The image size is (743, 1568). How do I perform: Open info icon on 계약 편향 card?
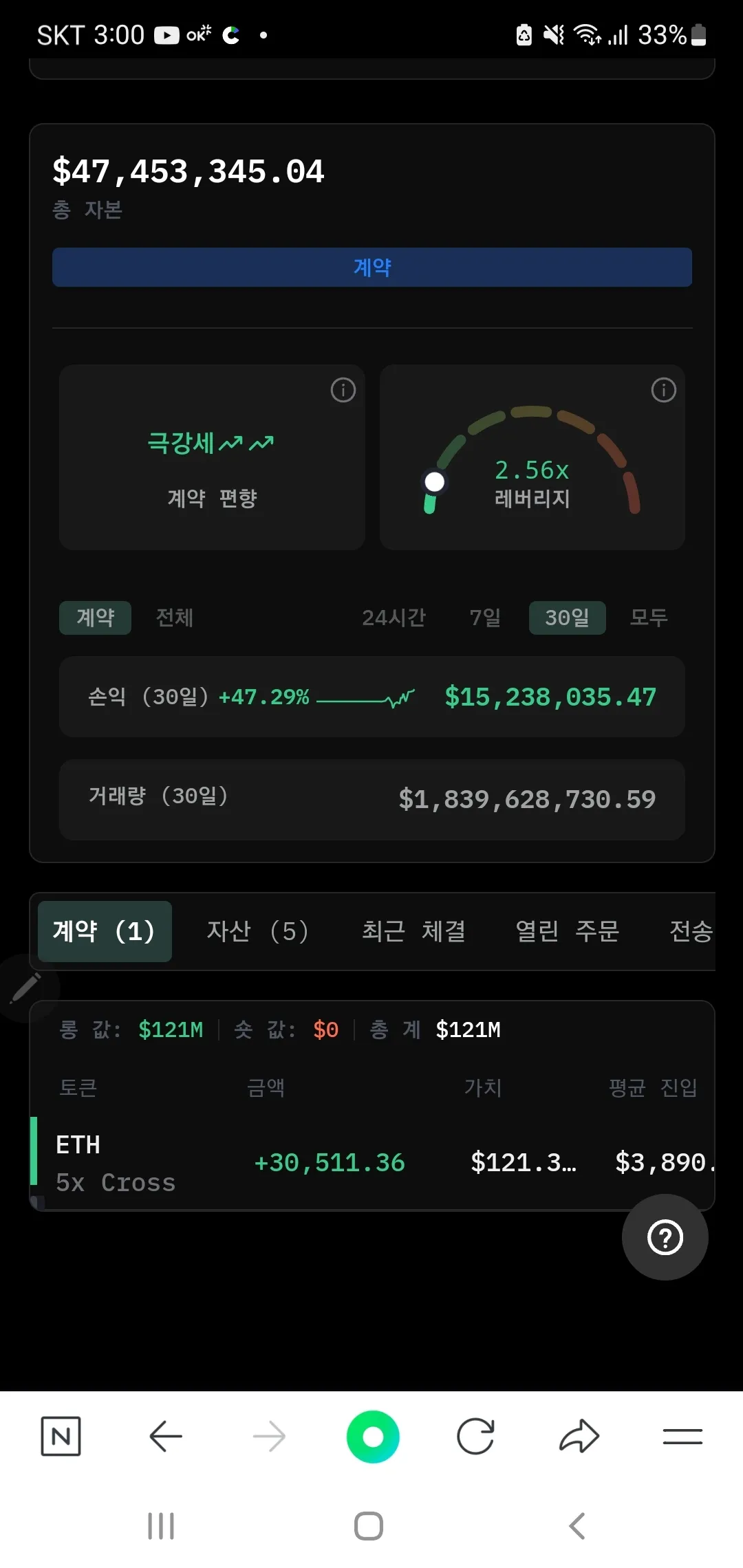coord(343,390)
